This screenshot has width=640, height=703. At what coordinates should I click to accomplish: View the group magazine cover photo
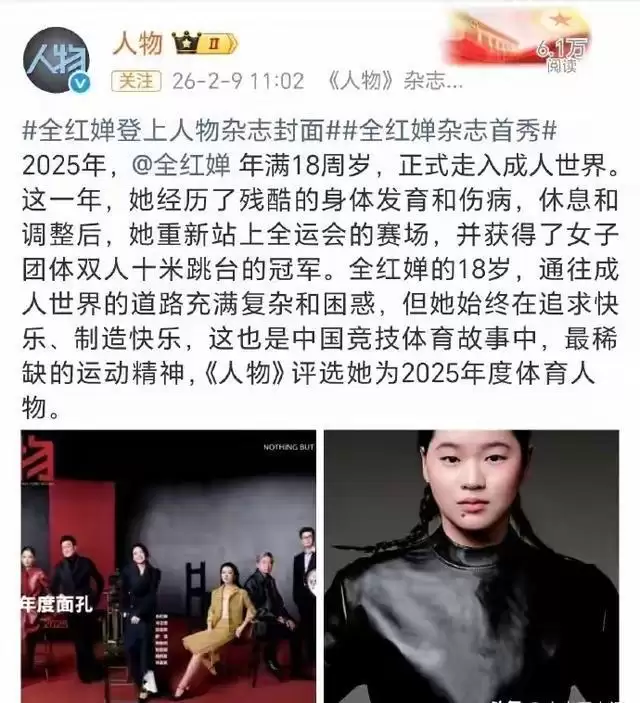pos(169,565)
